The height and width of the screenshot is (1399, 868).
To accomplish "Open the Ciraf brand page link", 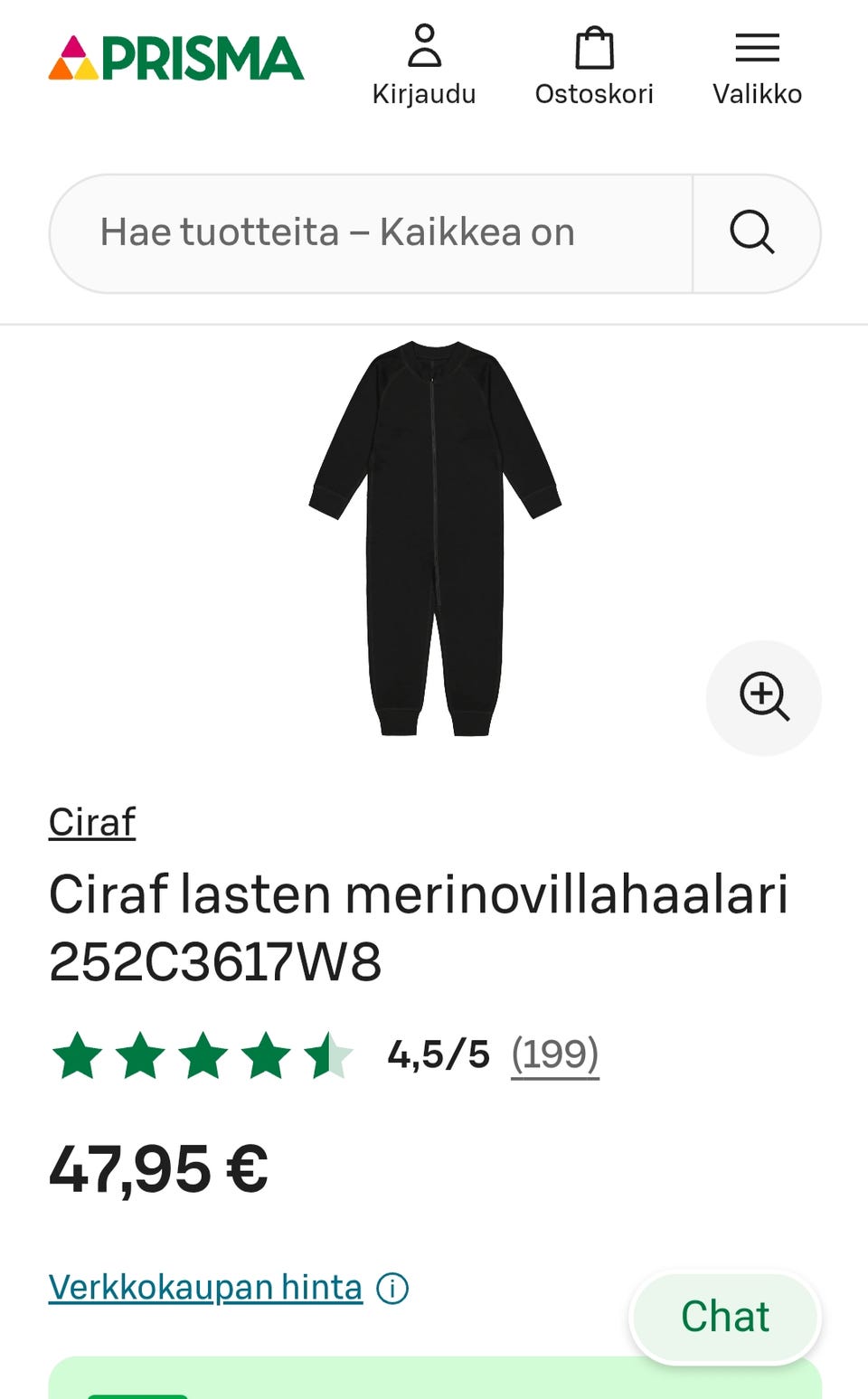I will pyautogui.click(x=91, y=822).
